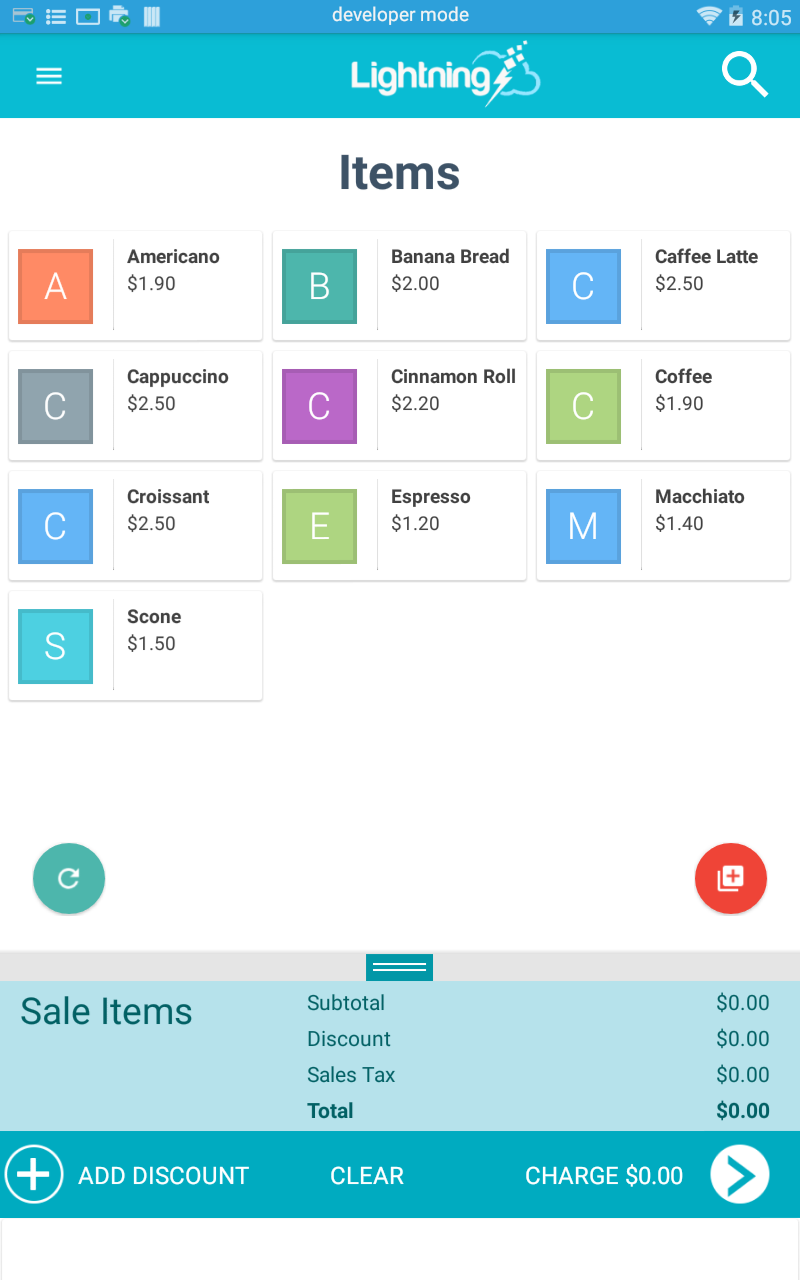Select the Cinnamon Roll card
Screen dimensions: 800x1280
coord(399,406)
